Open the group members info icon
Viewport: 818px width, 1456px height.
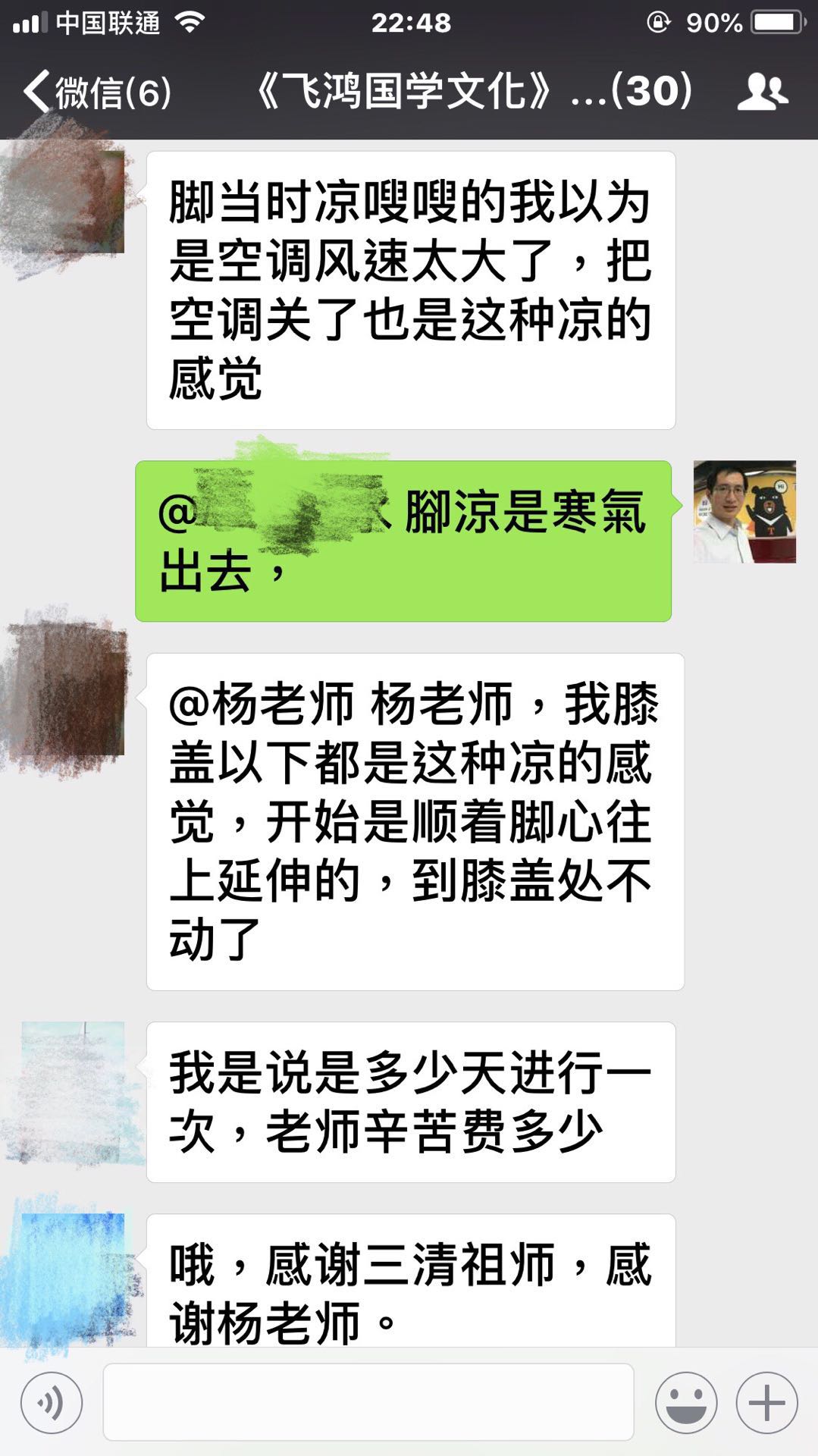(x=763, y=93)
